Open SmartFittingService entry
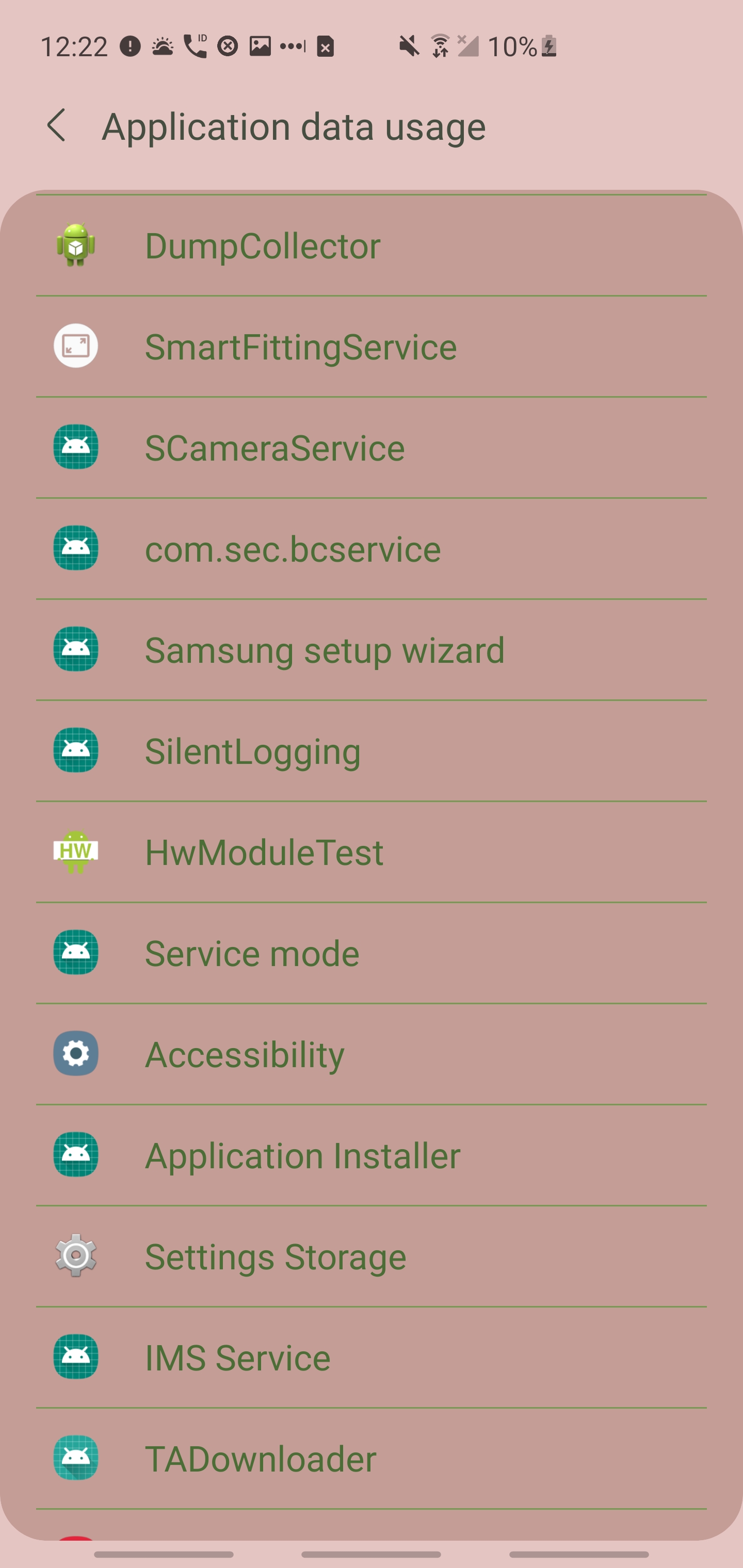This screenshot has width=743, height=1568. (x=370, y=347)
